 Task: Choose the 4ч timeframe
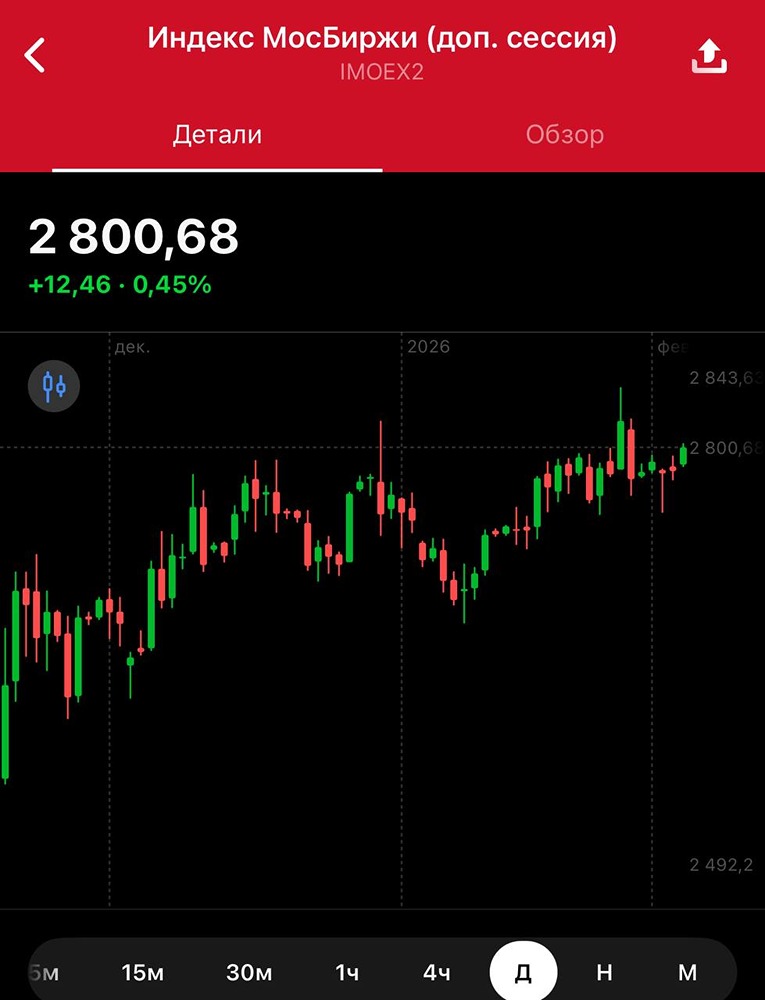point(436,972)
